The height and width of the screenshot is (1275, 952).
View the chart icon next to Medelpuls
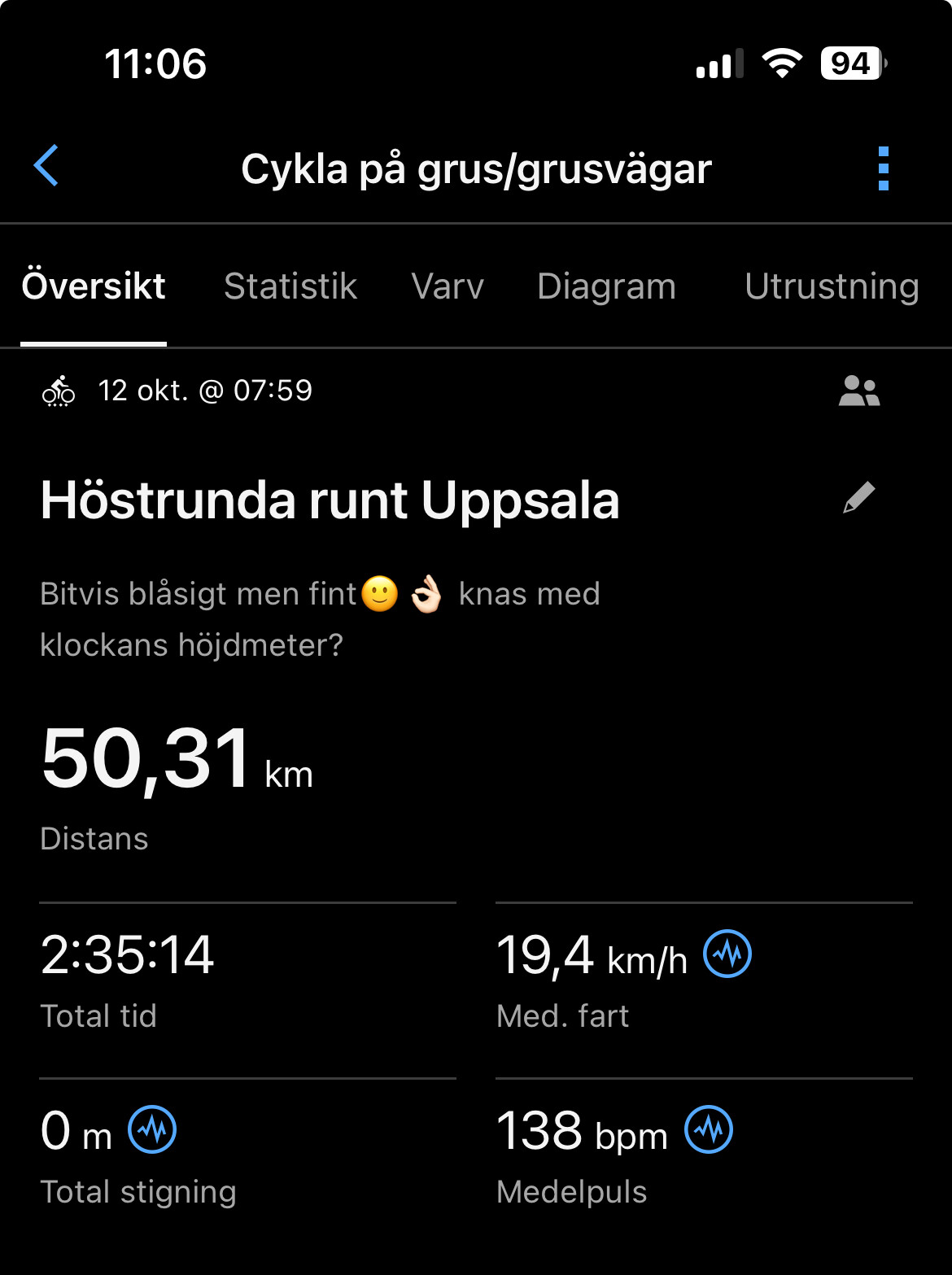pos(709,1129)
